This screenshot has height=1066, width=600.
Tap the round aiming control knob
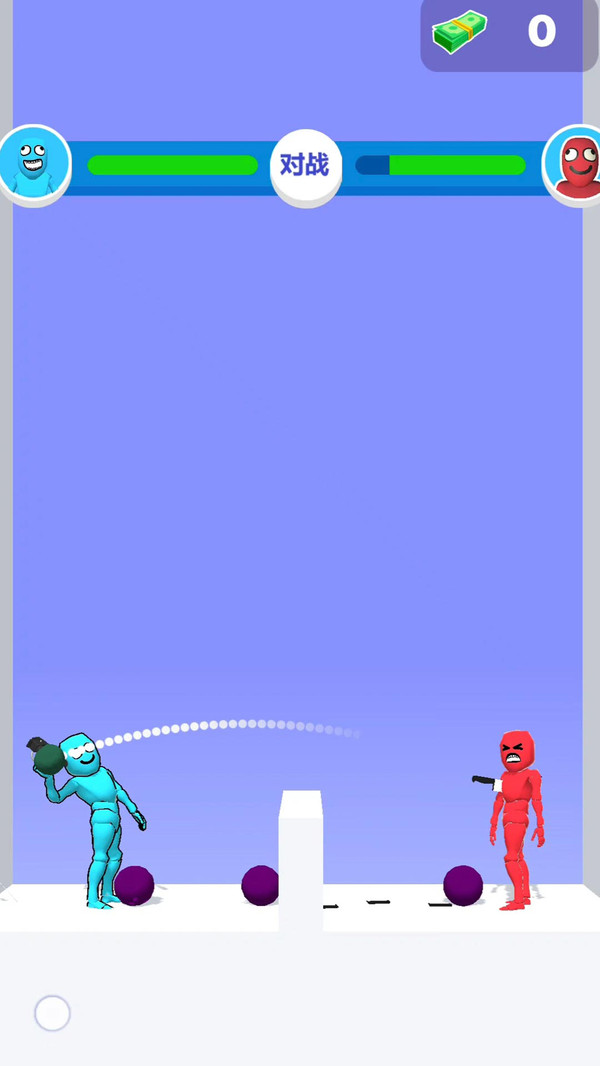[52, 1013]
